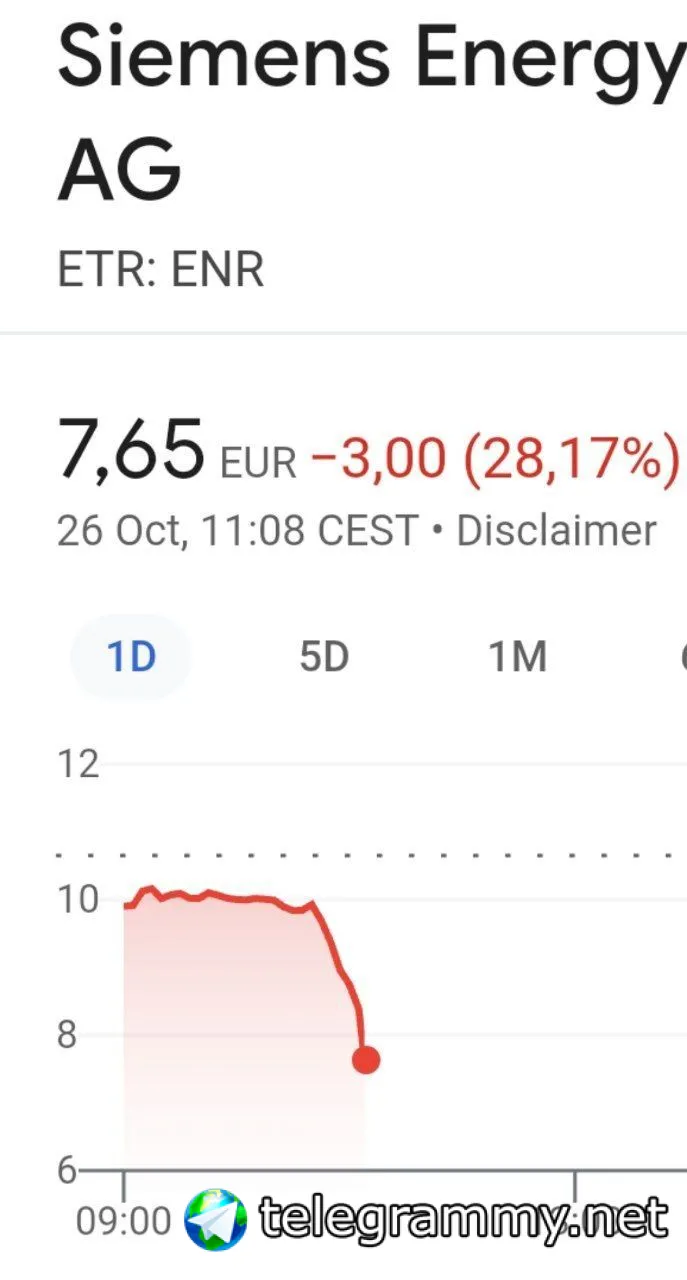Select the 1D chart range

click(x=131, y=657)
